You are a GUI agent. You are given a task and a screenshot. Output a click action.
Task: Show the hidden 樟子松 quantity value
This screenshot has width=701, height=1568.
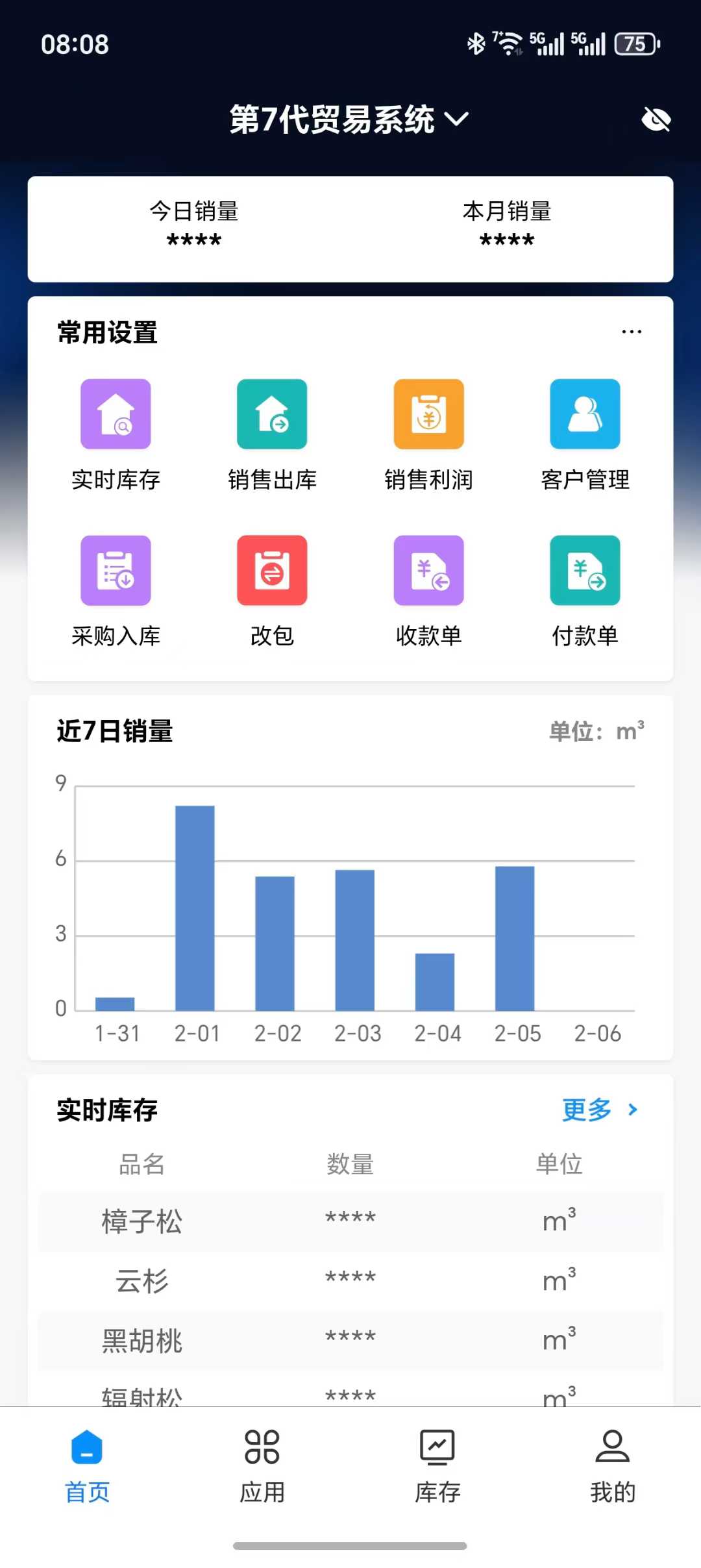click(x=350, y=1219)
